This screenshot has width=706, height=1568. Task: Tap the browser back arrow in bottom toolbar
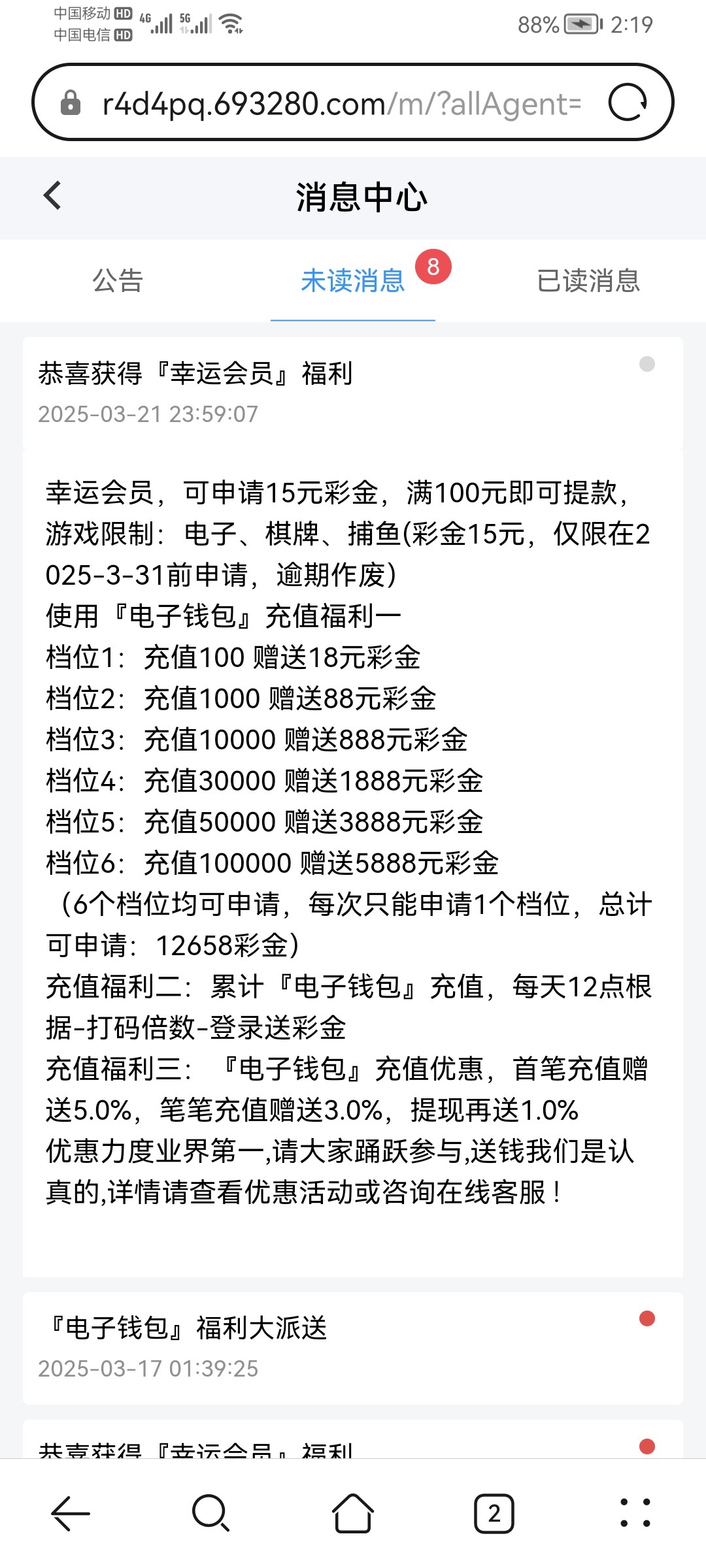coord(71,1513)
